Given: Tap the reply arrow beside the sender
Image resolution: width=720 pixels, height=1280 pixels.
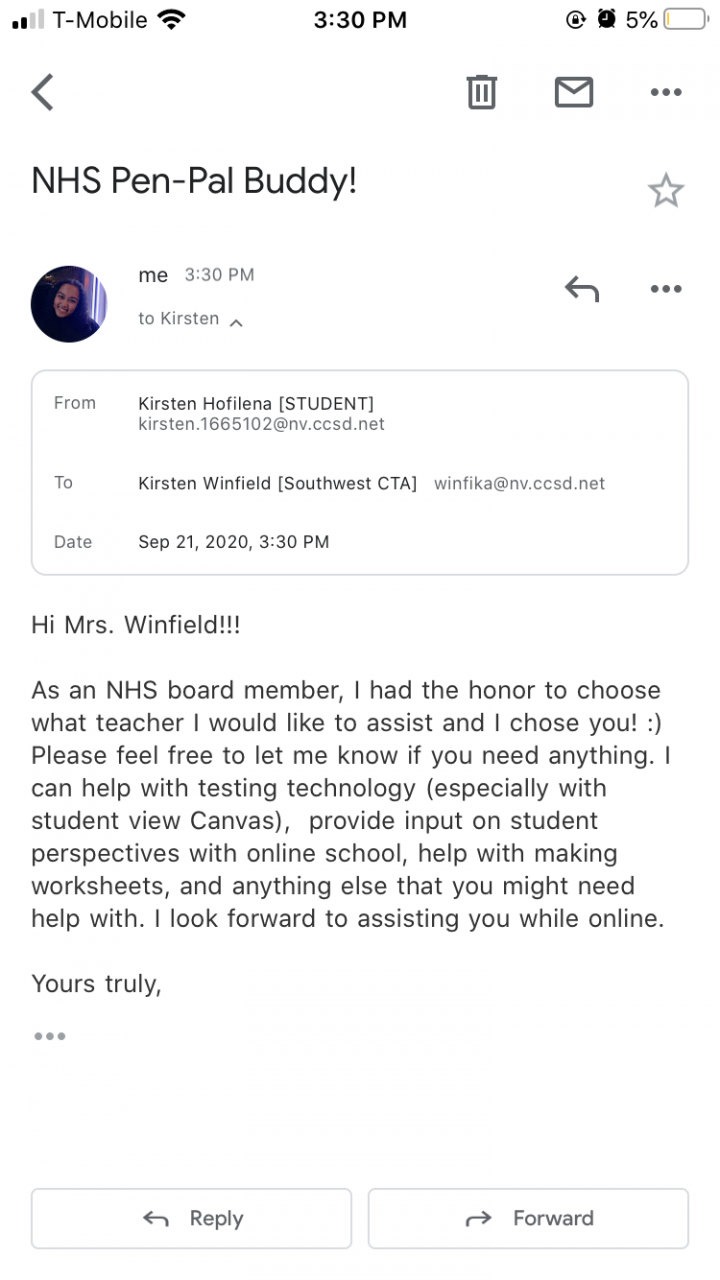Looking at the screenshot, I should click(581, 289).
